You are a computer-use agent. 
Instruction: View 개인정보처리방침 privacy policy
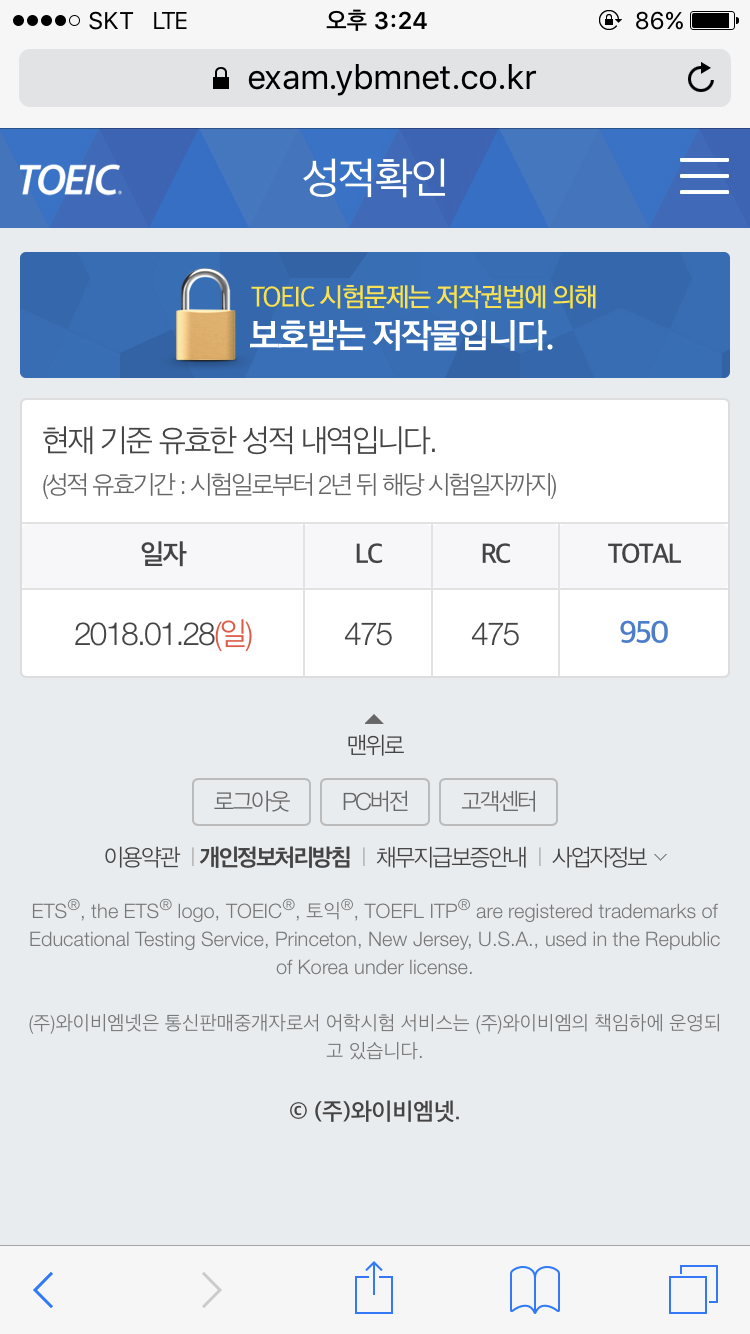[x=275, y=857]
